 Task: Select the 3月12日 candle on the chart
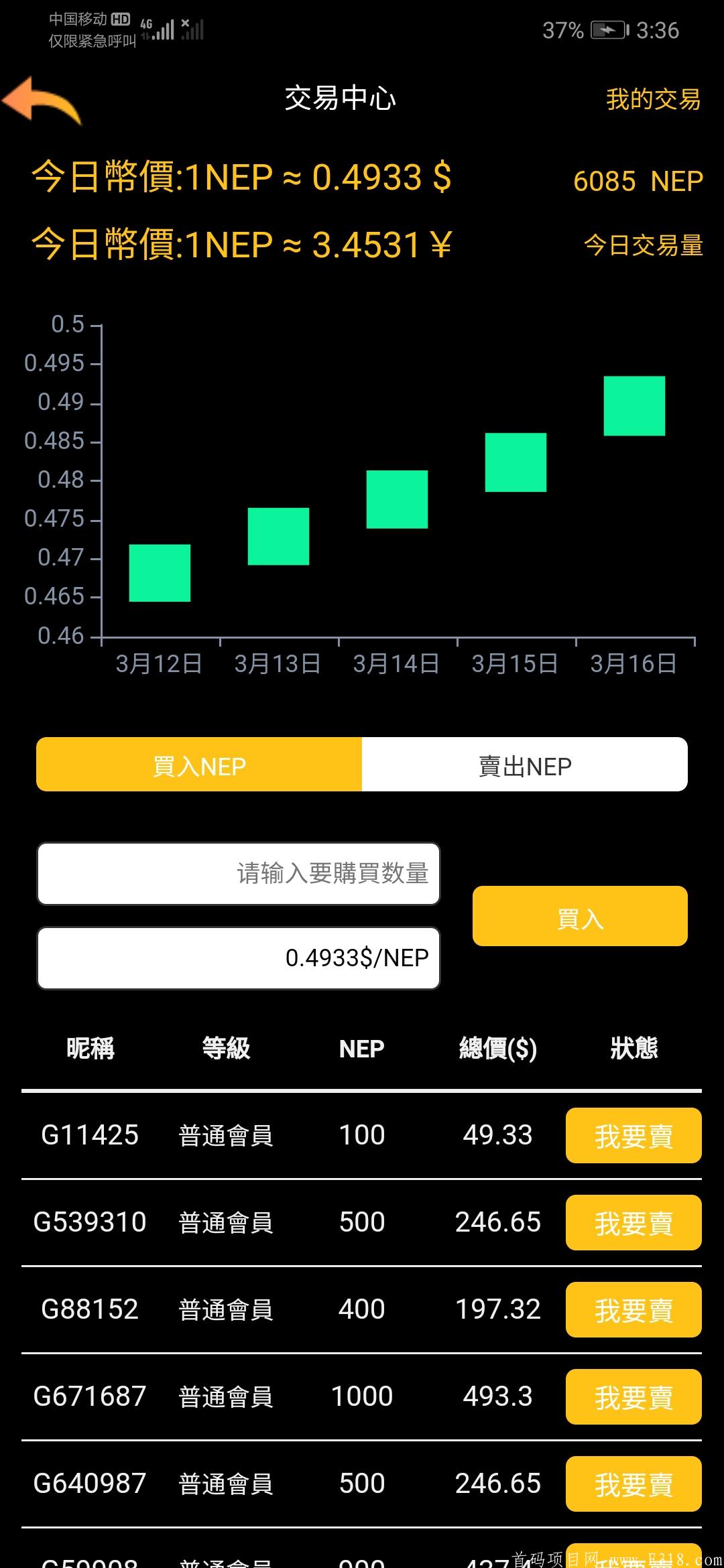(x=159, y=573)
